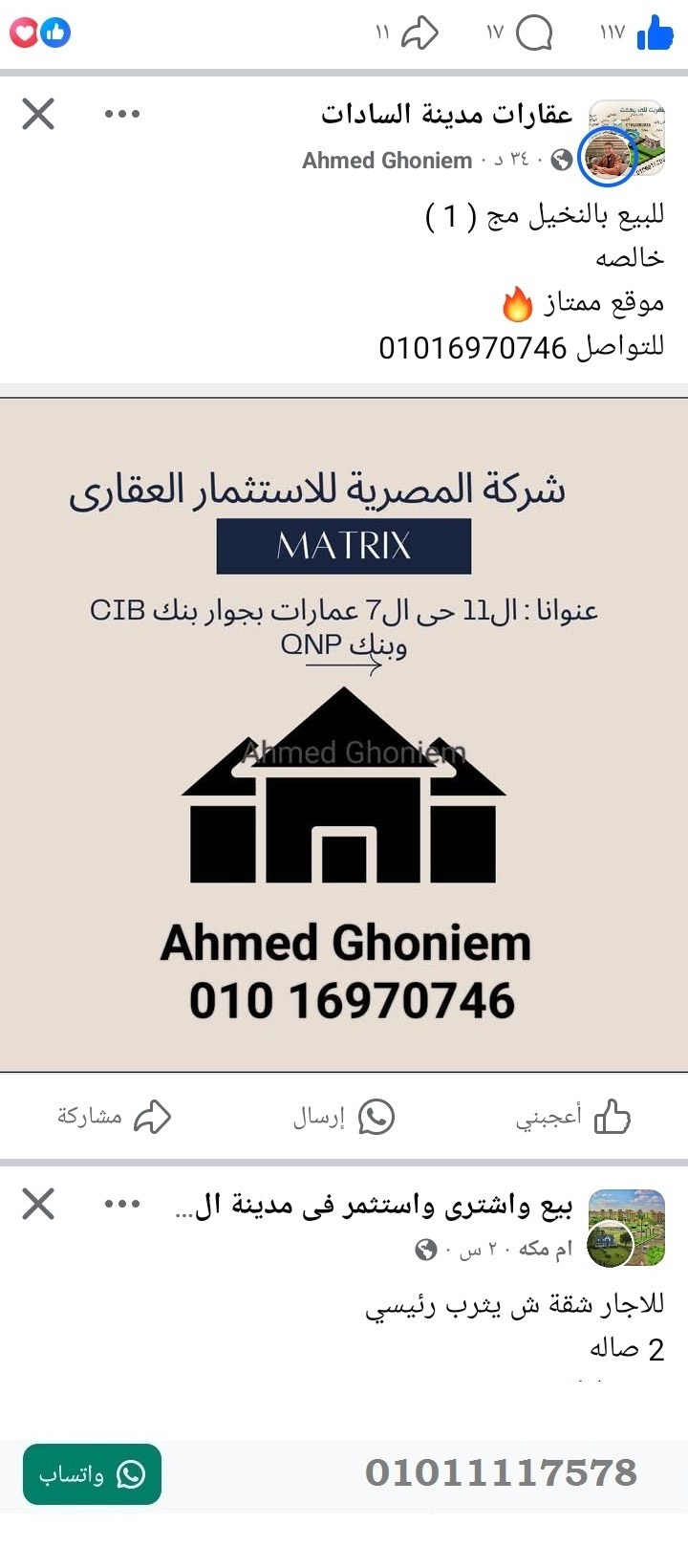Screen dimensions: 688x1568
Task: Click the like thumb icon showing 117
Action: (x=655, y=34)
